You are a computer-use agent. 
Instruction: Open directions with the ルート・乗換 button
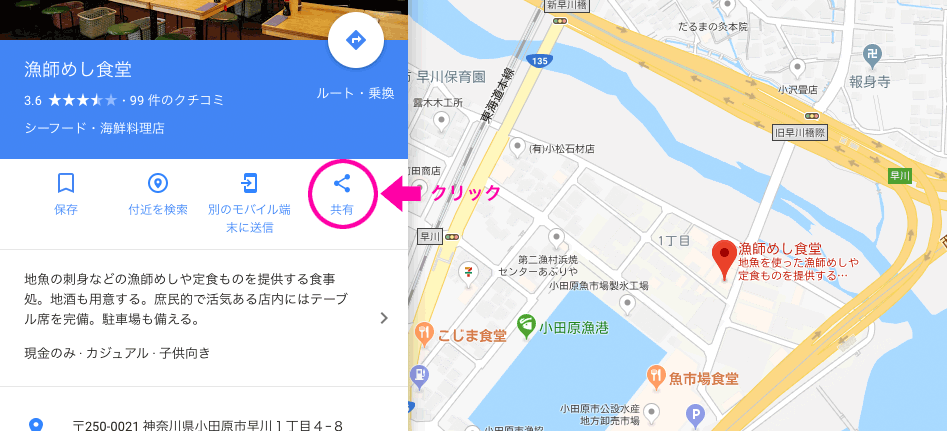click(x=355, y=41)
